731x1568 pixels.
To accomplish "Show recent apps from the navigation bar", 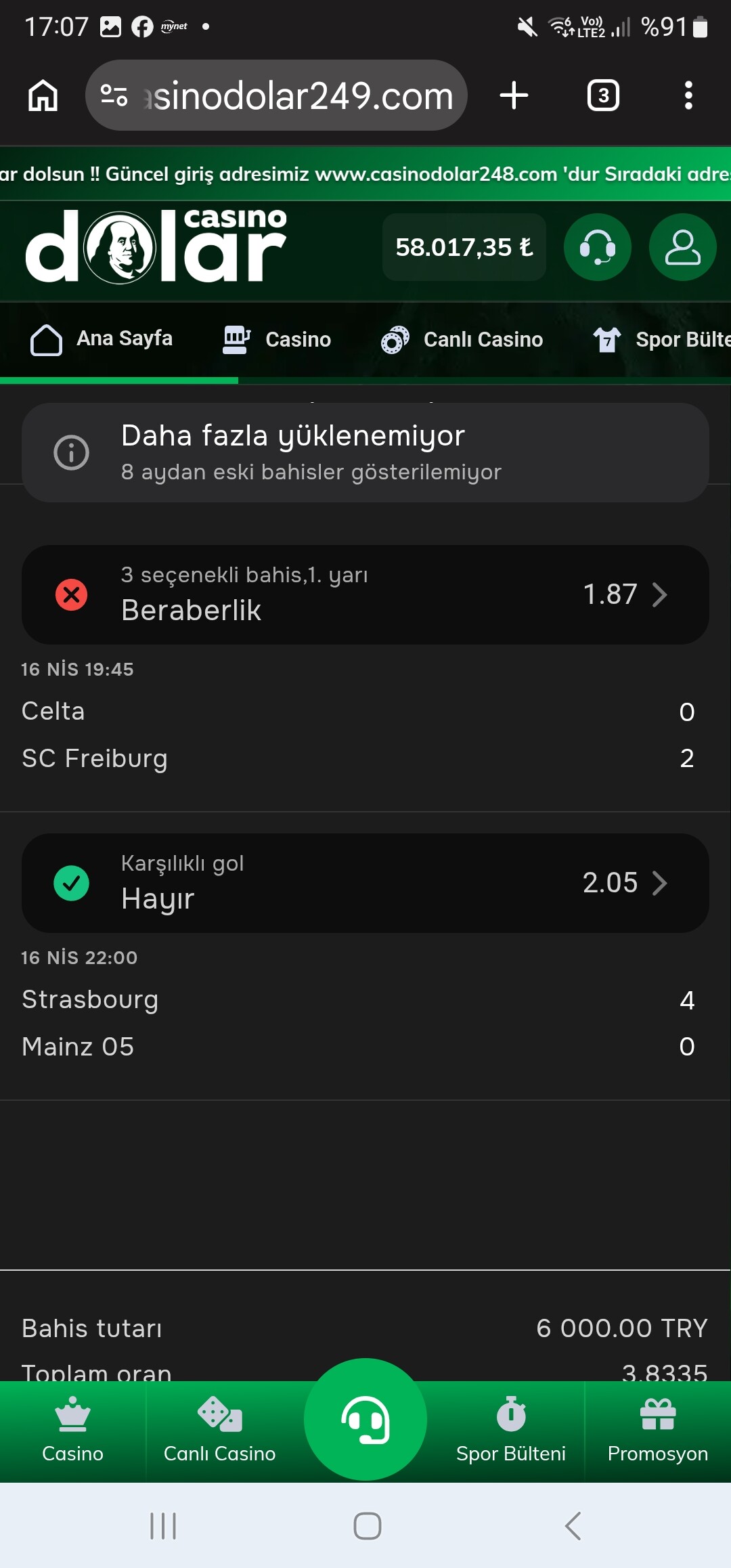I will tap(163, 1526).
